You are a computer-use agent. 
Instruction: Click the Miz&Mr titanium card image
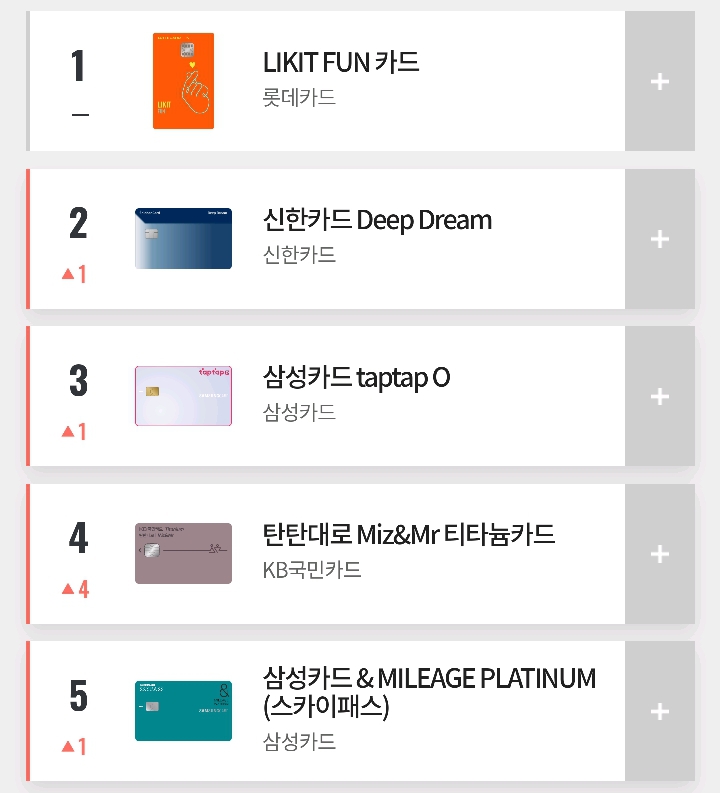183,553
